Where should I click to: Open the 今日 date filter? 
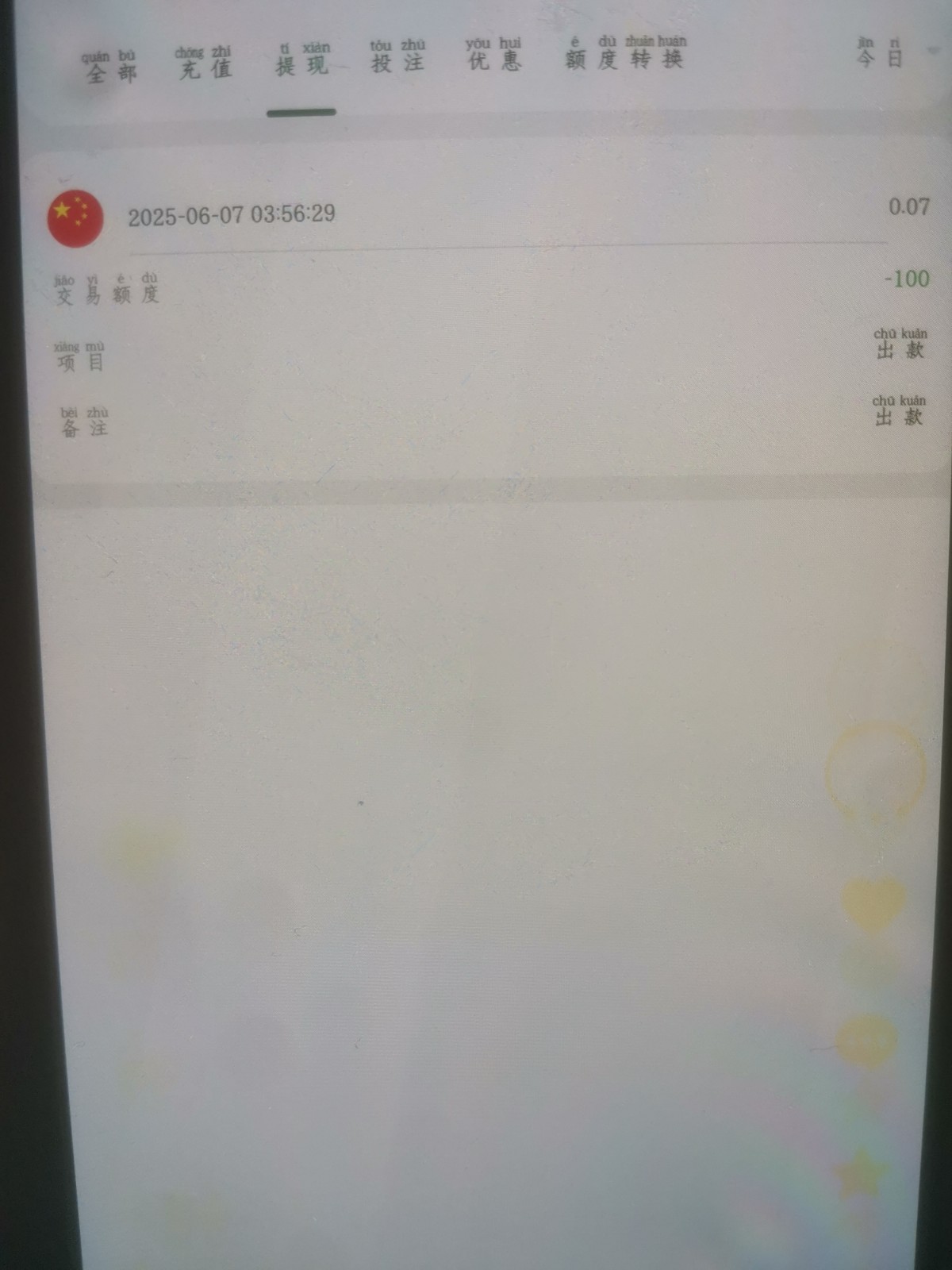click(880, 56)
